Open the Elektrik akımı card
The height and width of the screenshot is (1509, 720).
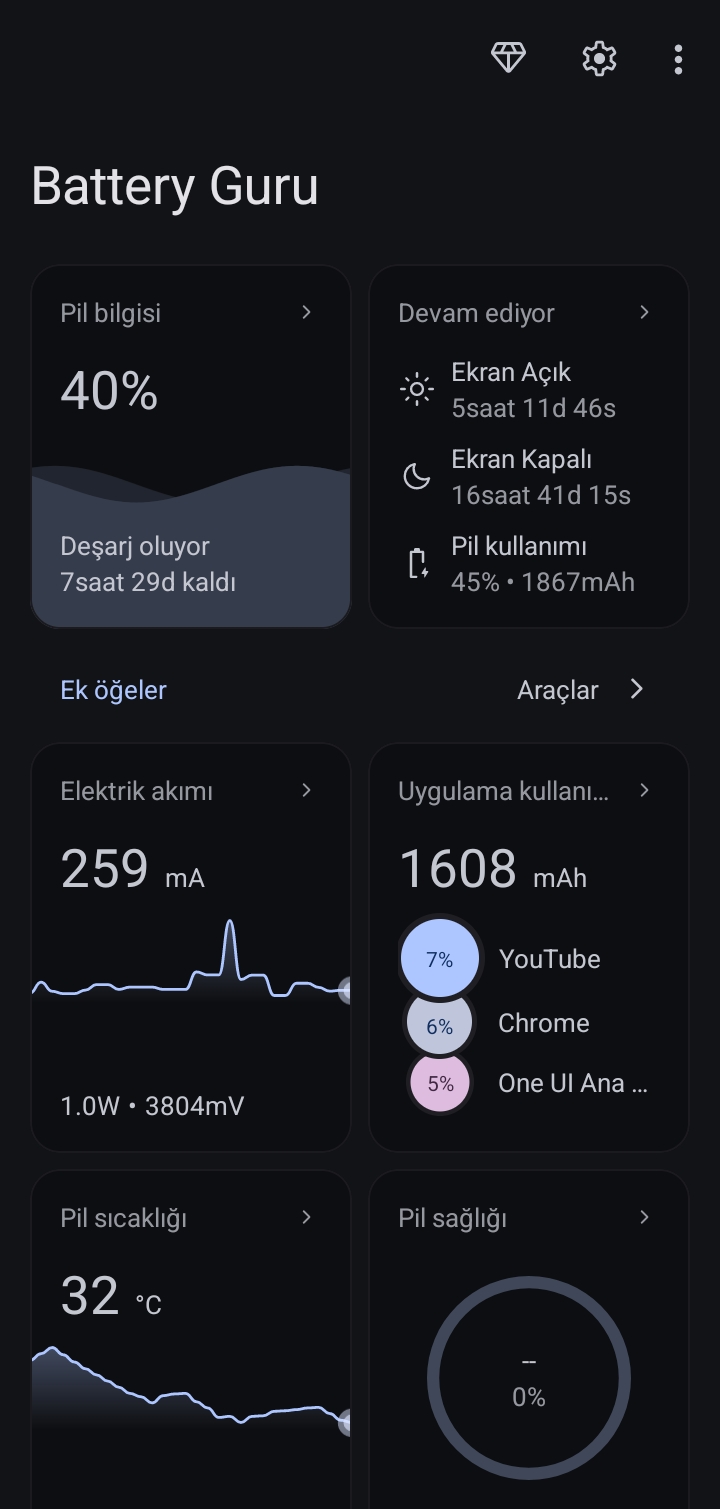pyautogui.click(x=191, y=947)
